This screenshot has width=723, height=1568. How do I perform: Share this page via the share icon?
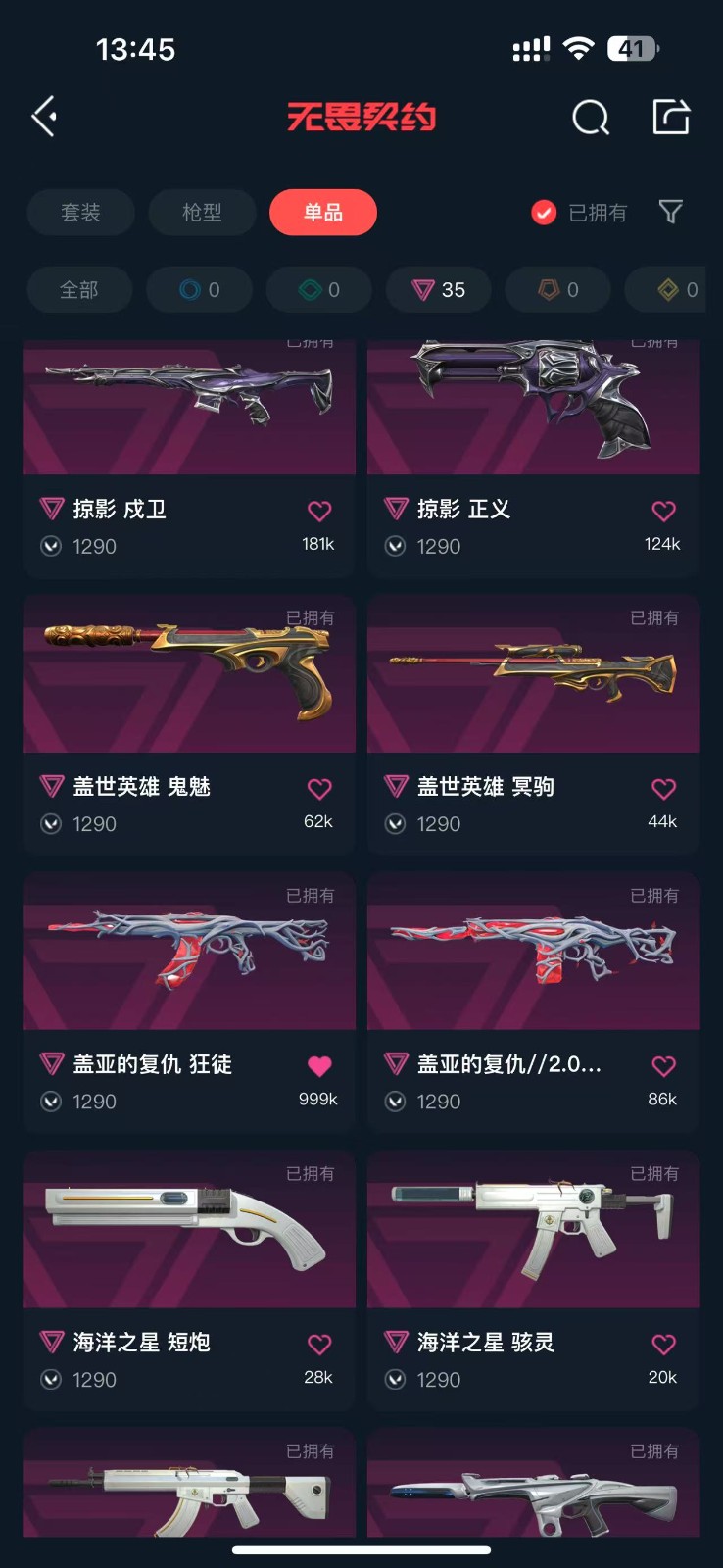tap(671, 117)
